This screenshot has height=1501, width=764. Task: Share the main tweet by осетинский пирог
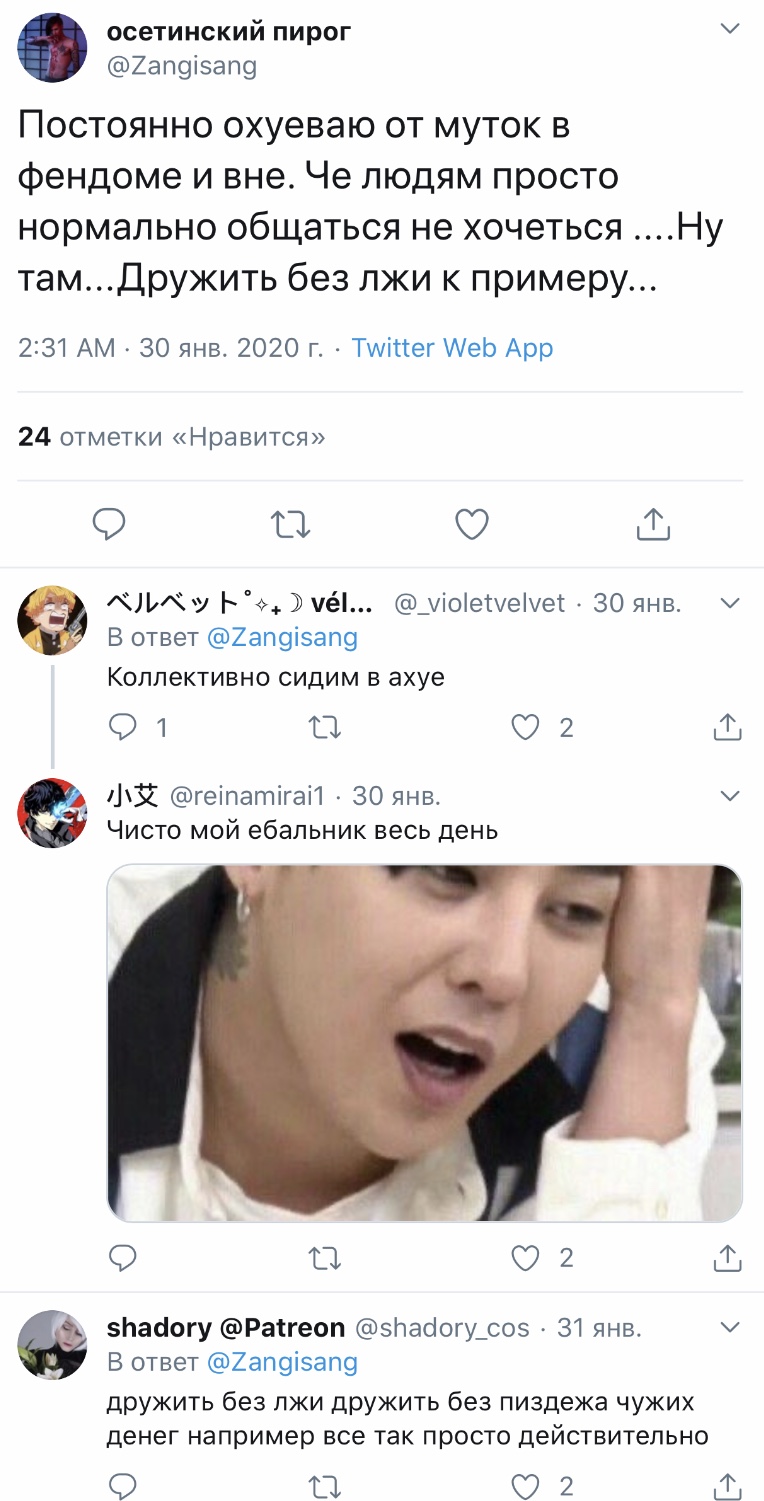(652, 523)
